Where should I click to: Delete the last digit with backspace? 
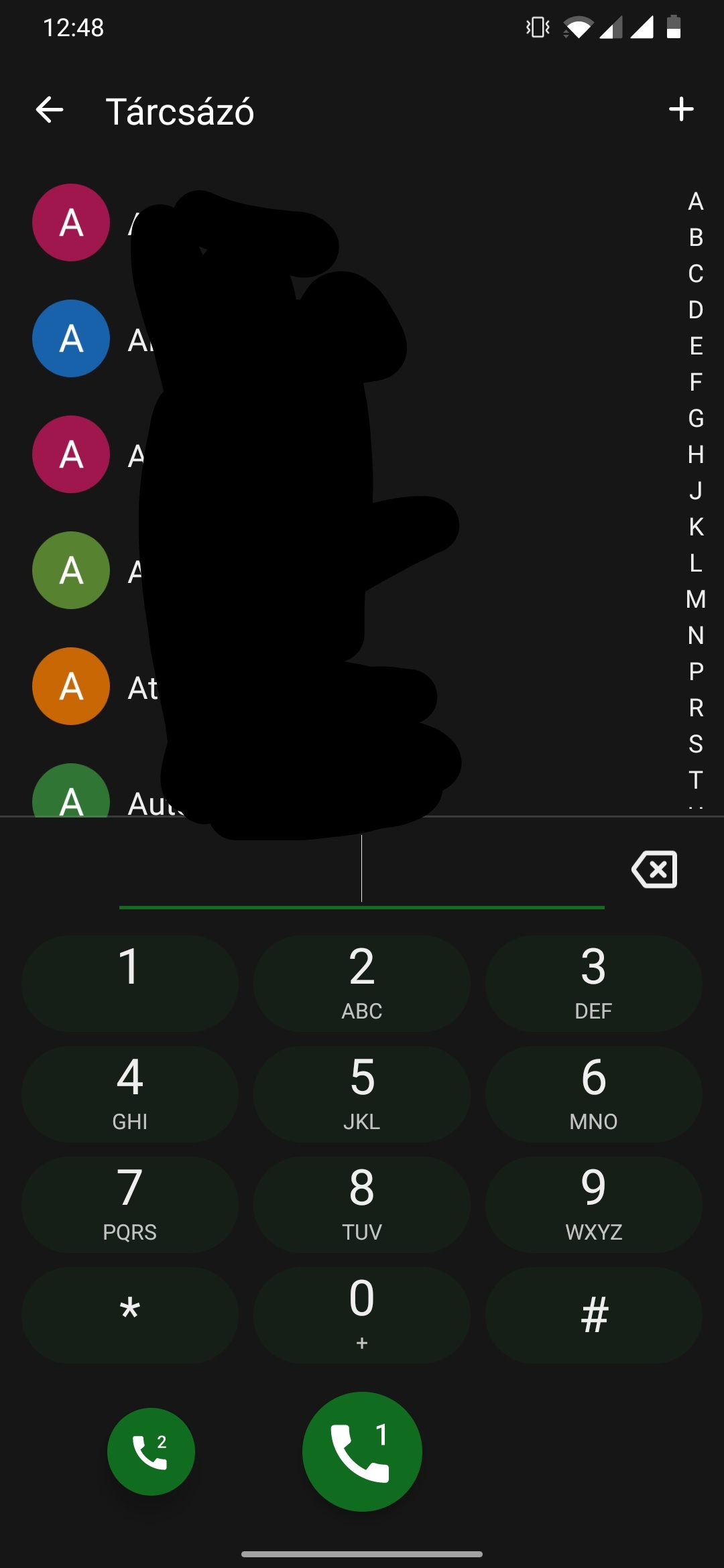tap(654, 870)
